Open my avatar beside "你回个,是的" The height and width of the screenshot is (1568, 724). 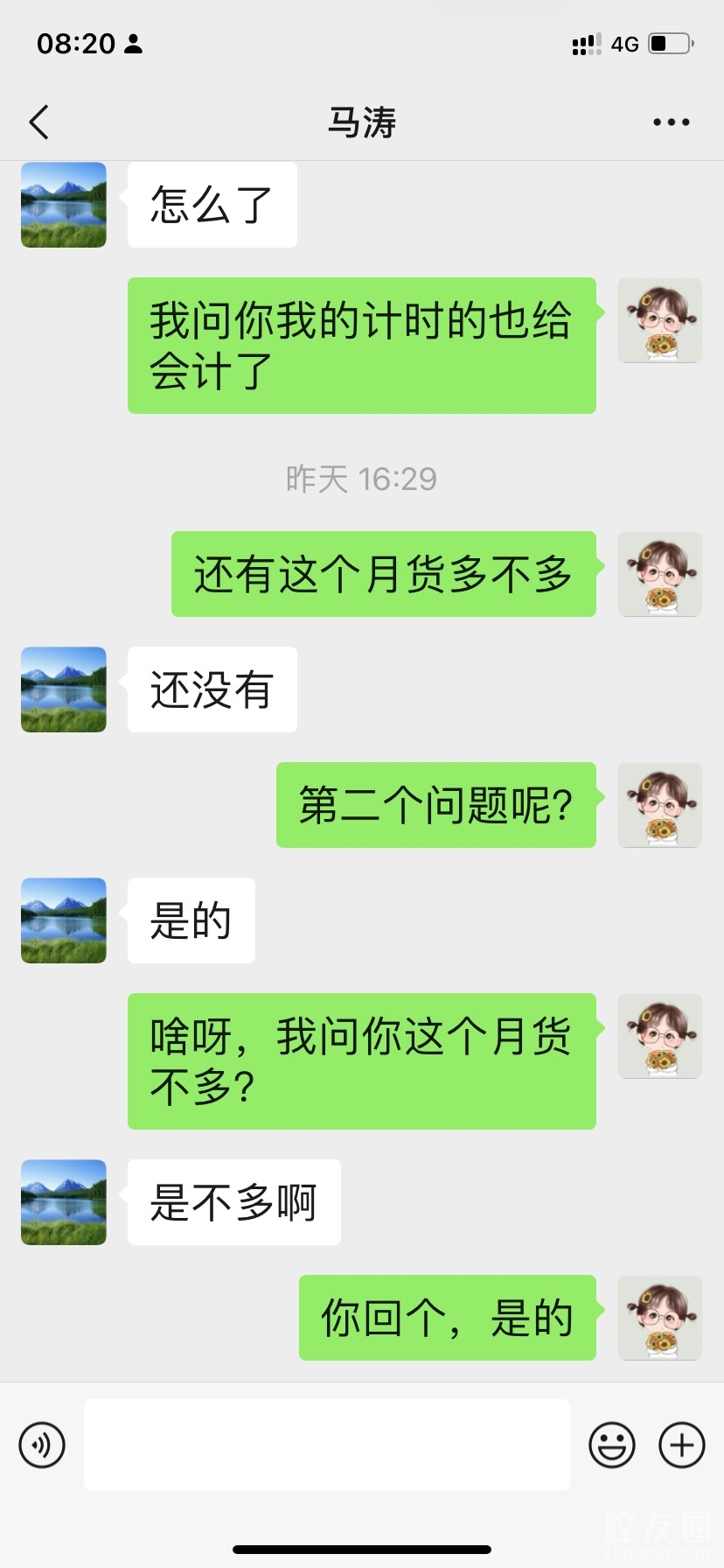pyautogui.click(x=660, y=1318)
